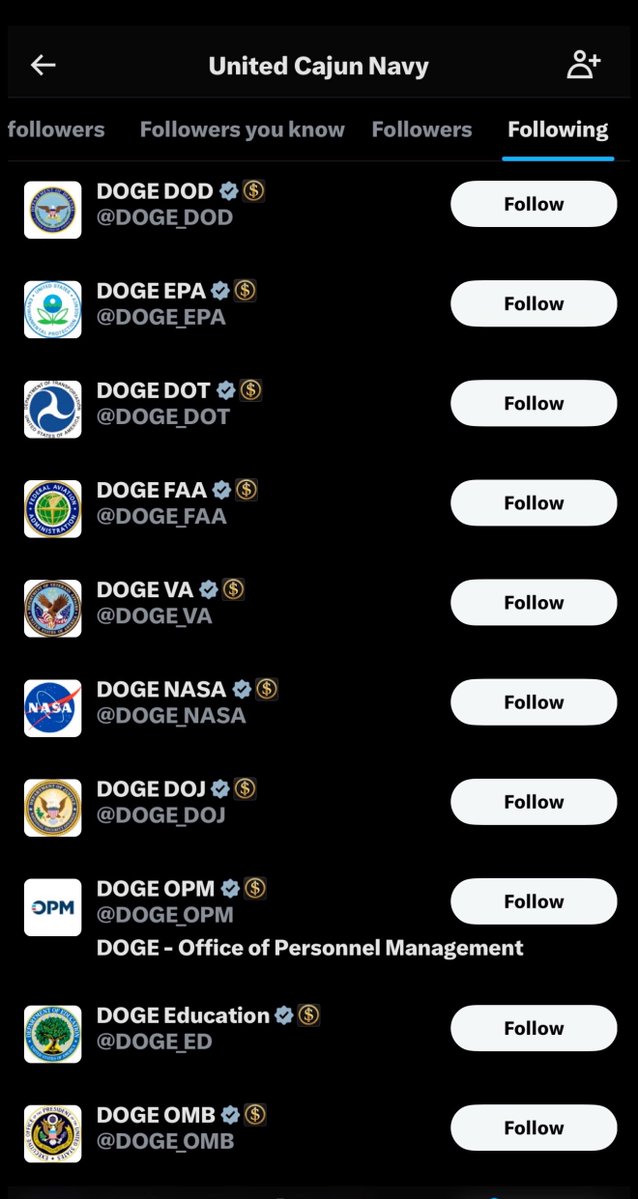Go back using the arrow icon
Viewport: 638px width, 1199px height.
pos(43,66)
